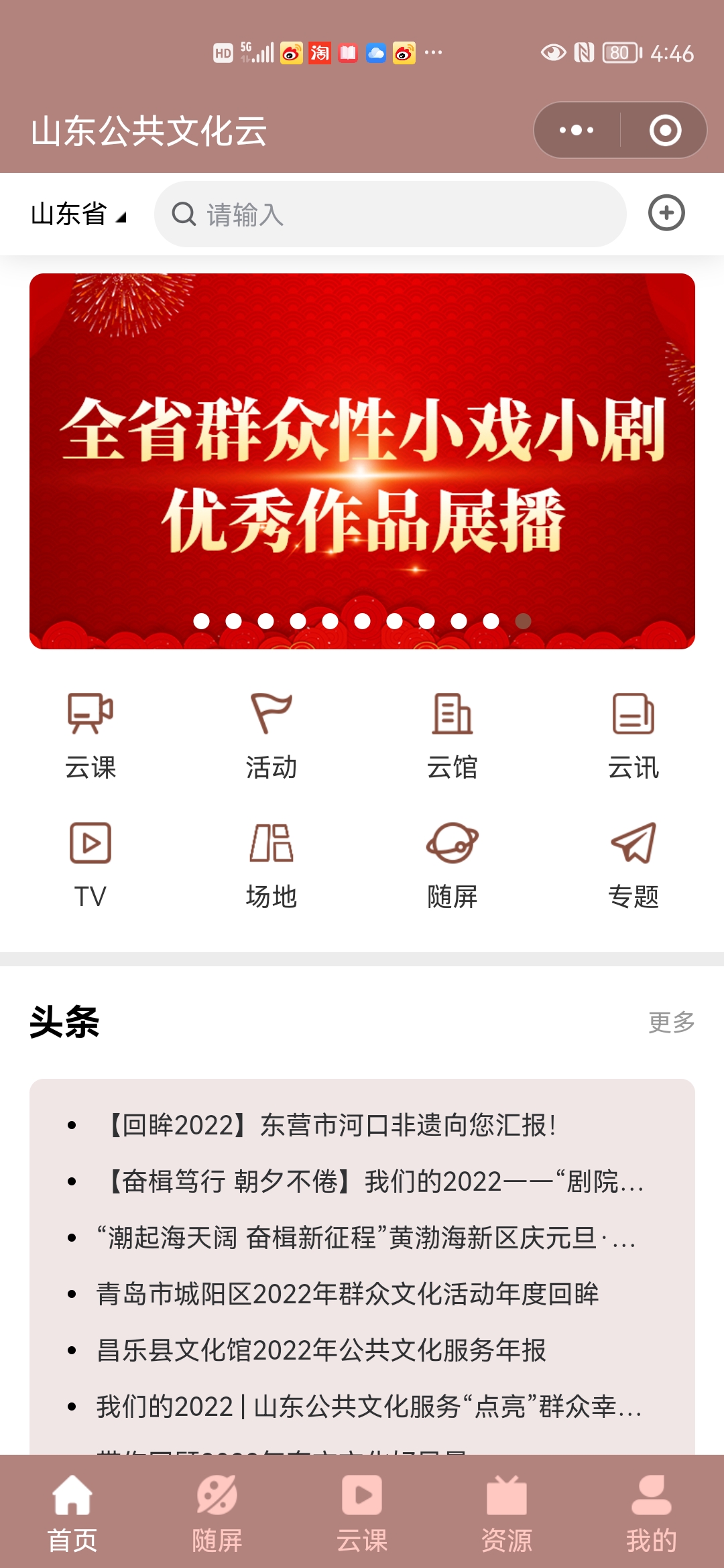This screenshot has width=724, height=1568.
Task: Open headline 青岛市城阳区2022年群众文化活动年度回眸
Action: [347, 1294]
